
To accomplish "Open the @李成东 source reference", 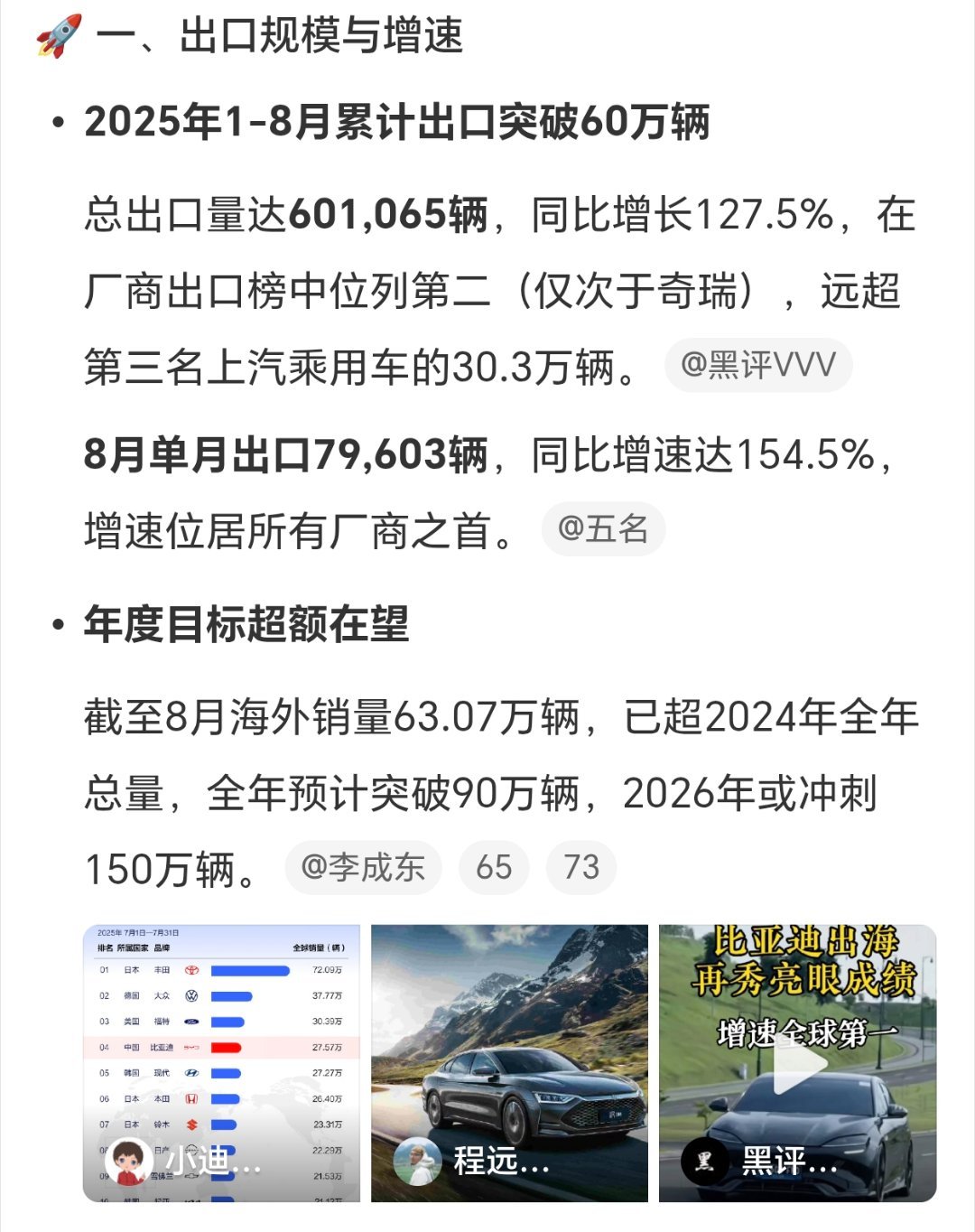I will tap(363, 868).
